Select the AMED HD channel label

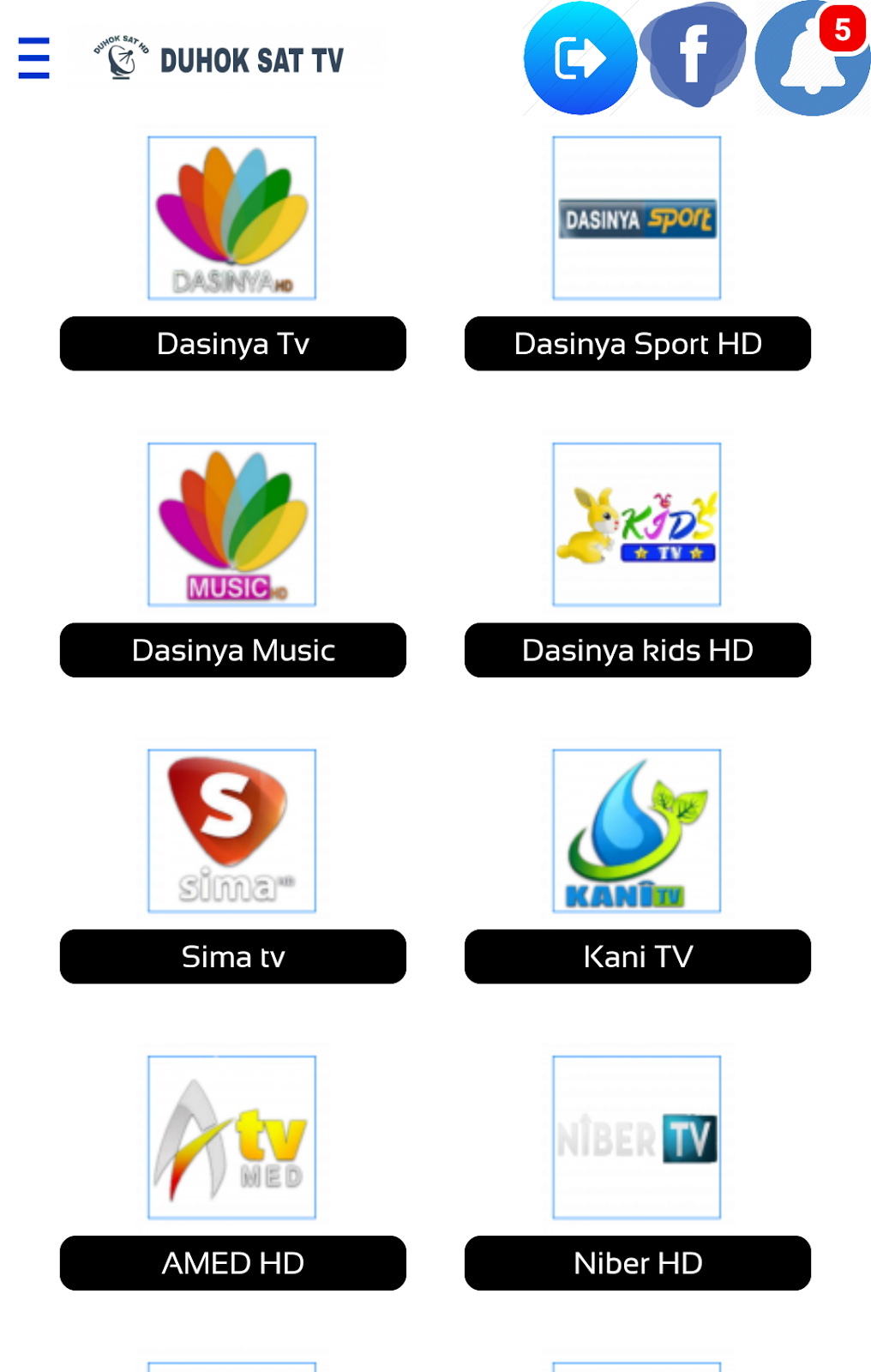[232, 1263]
